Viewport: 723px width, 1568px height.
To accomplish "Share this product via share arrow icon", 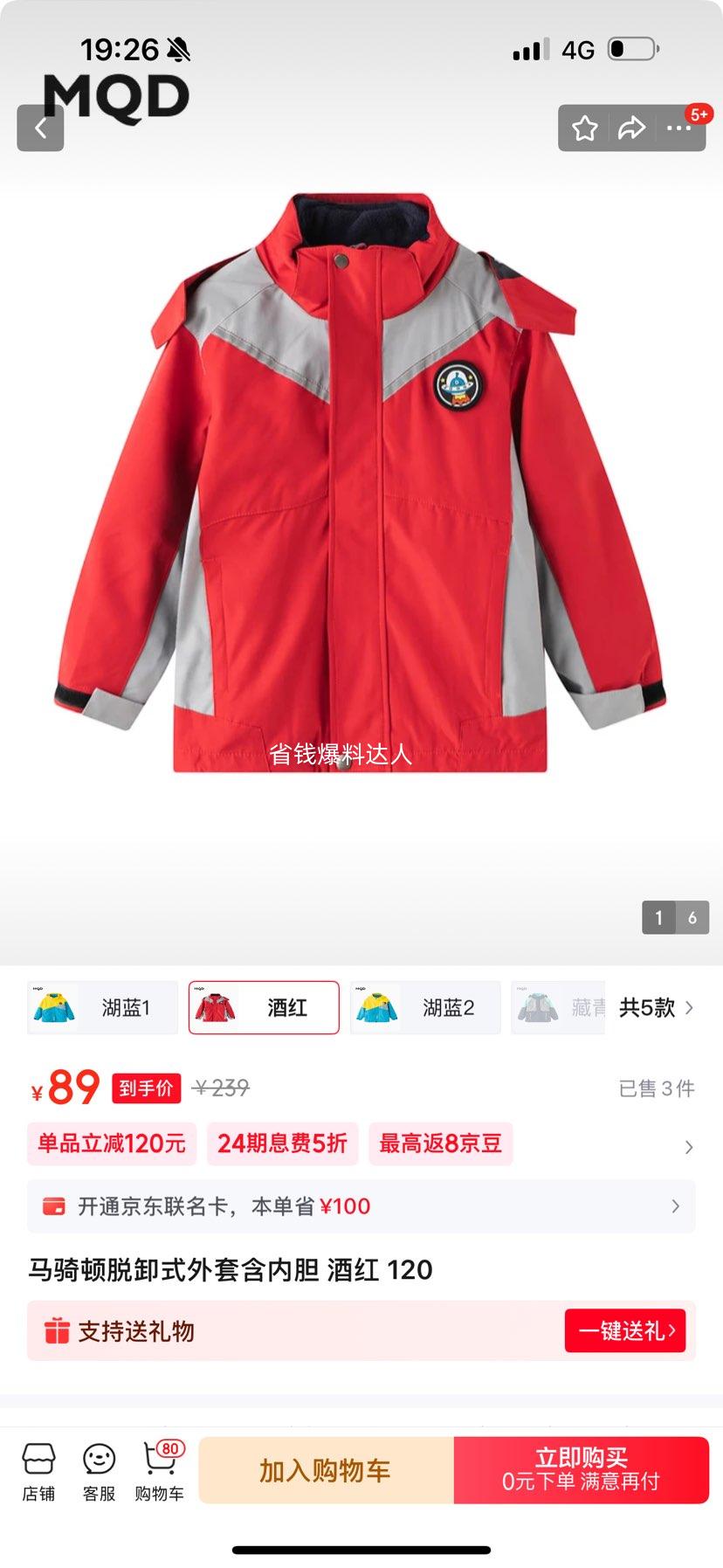I will [631, 128].
